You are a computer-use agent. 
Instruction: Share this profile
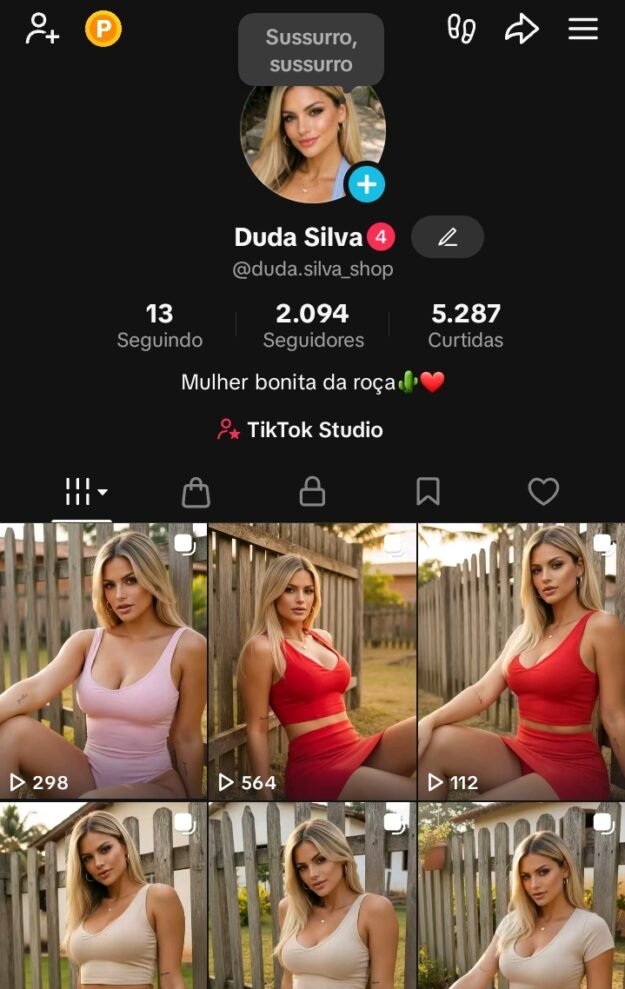click(521, 28)
